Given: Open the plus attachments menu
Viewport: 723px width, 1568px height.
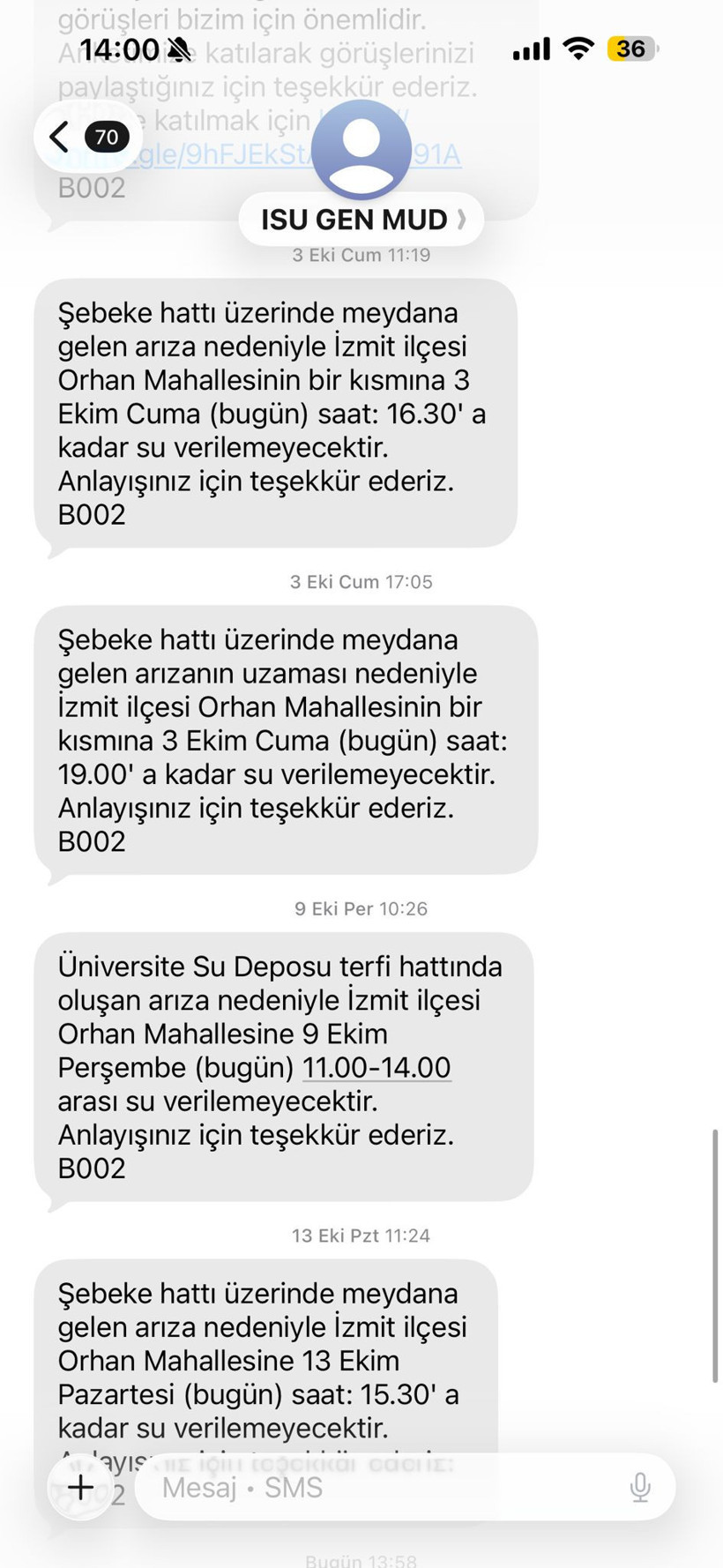Looking at the screenshot, I should coord(81,1487).
